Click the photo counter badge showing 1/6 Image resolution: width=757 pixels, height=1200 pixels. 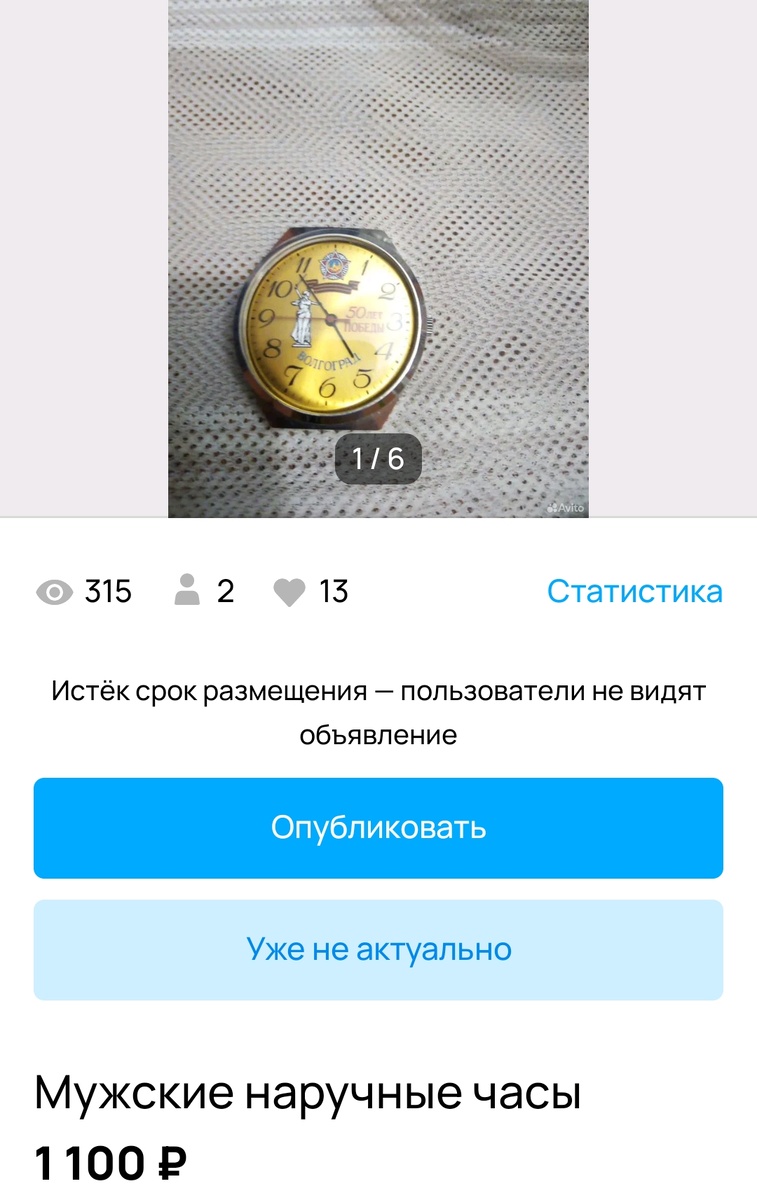[x=380, y=460]
